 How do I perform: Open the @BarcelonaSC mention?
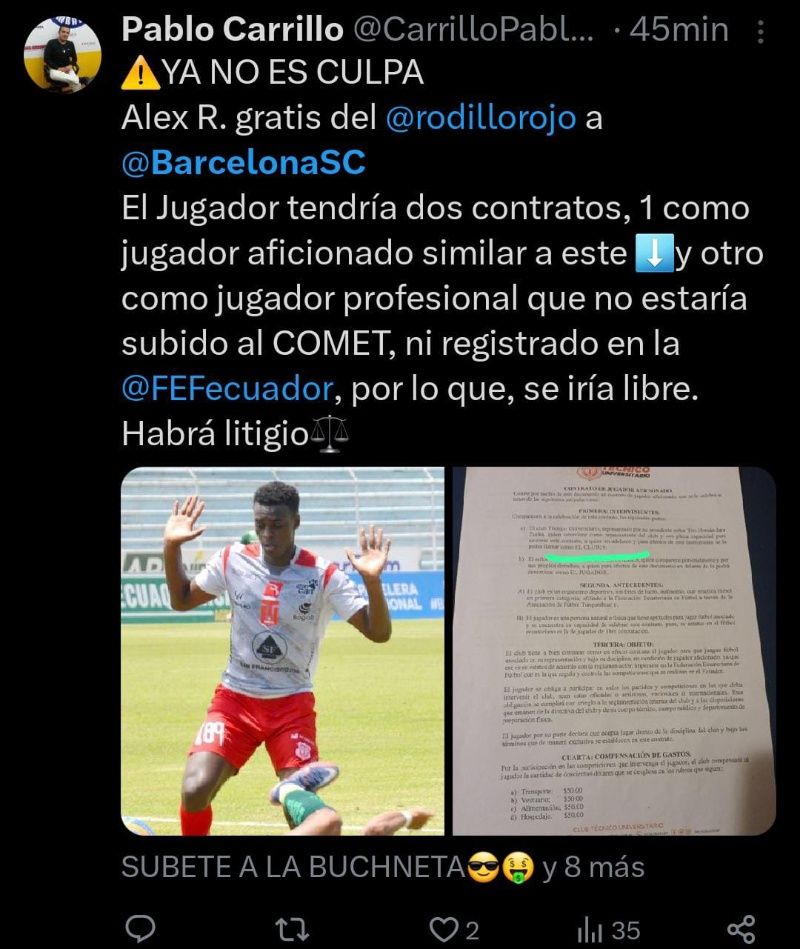pos(243,163)
